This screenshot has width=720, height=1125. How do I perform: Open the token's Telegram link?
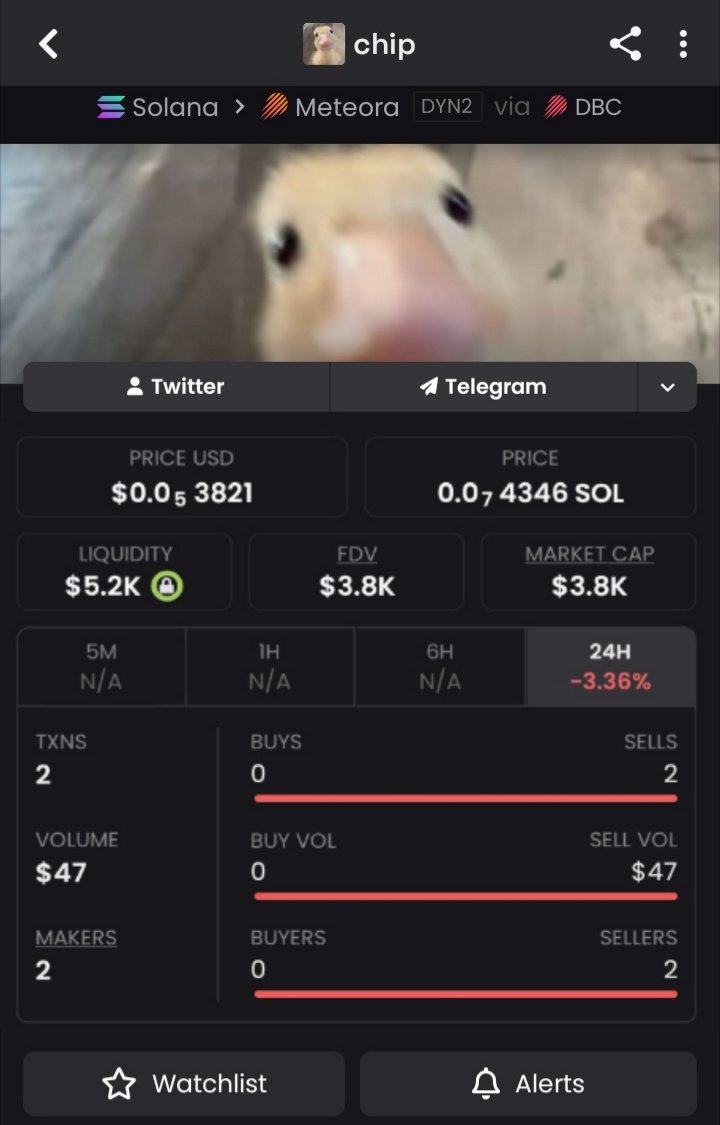[484, 387]
